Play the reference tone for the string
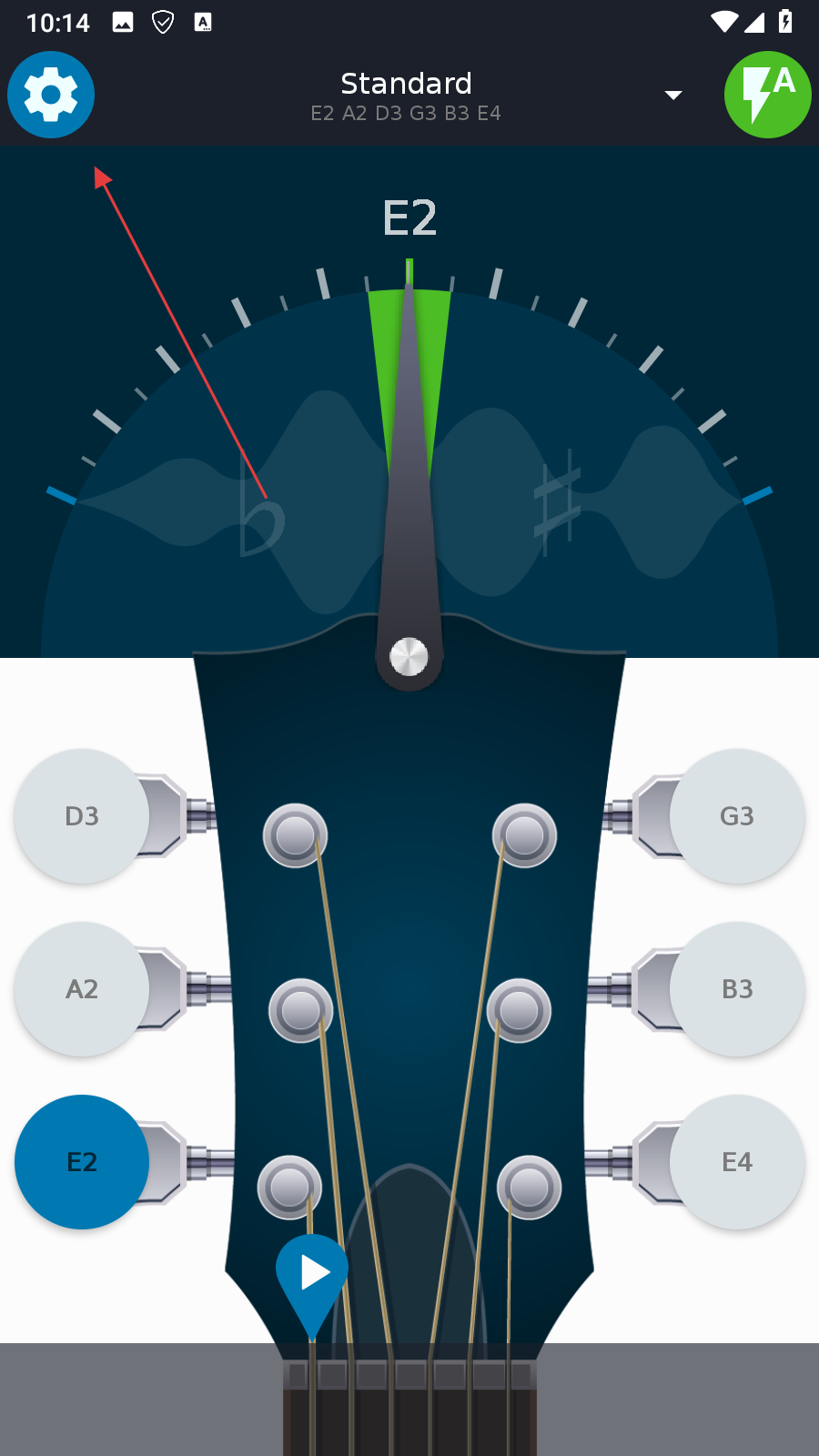 pyautogui.click(x=313, y=1272)
